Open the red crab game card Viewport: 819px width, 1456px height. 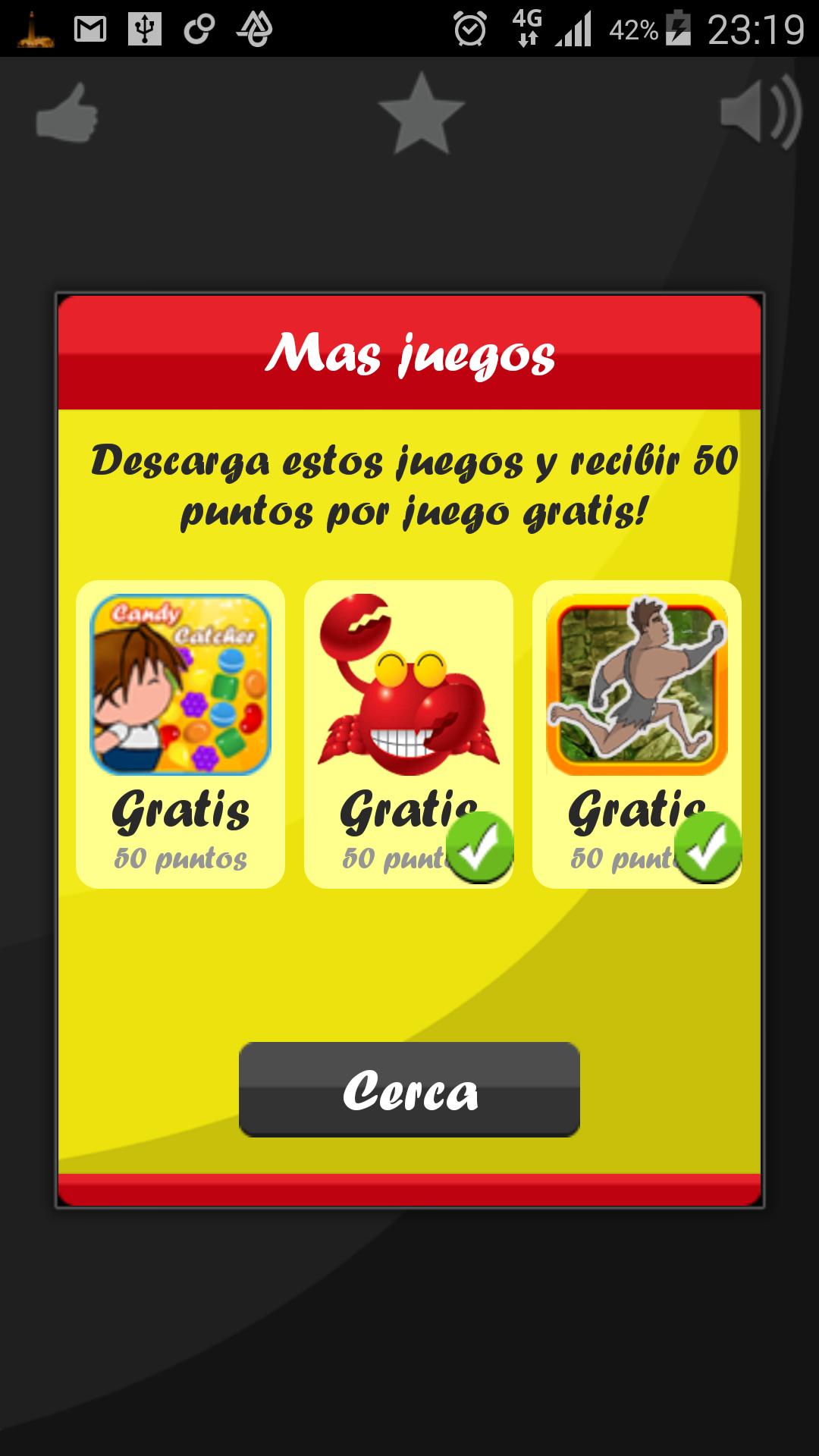(x=408, y=733)
